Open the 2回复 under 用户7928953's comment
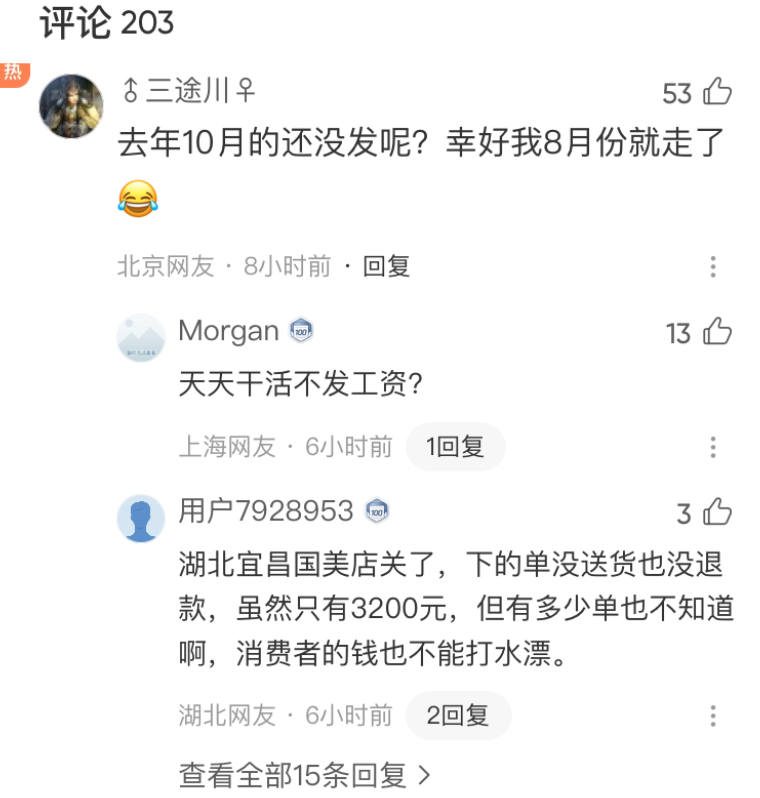 coord(458,715)
